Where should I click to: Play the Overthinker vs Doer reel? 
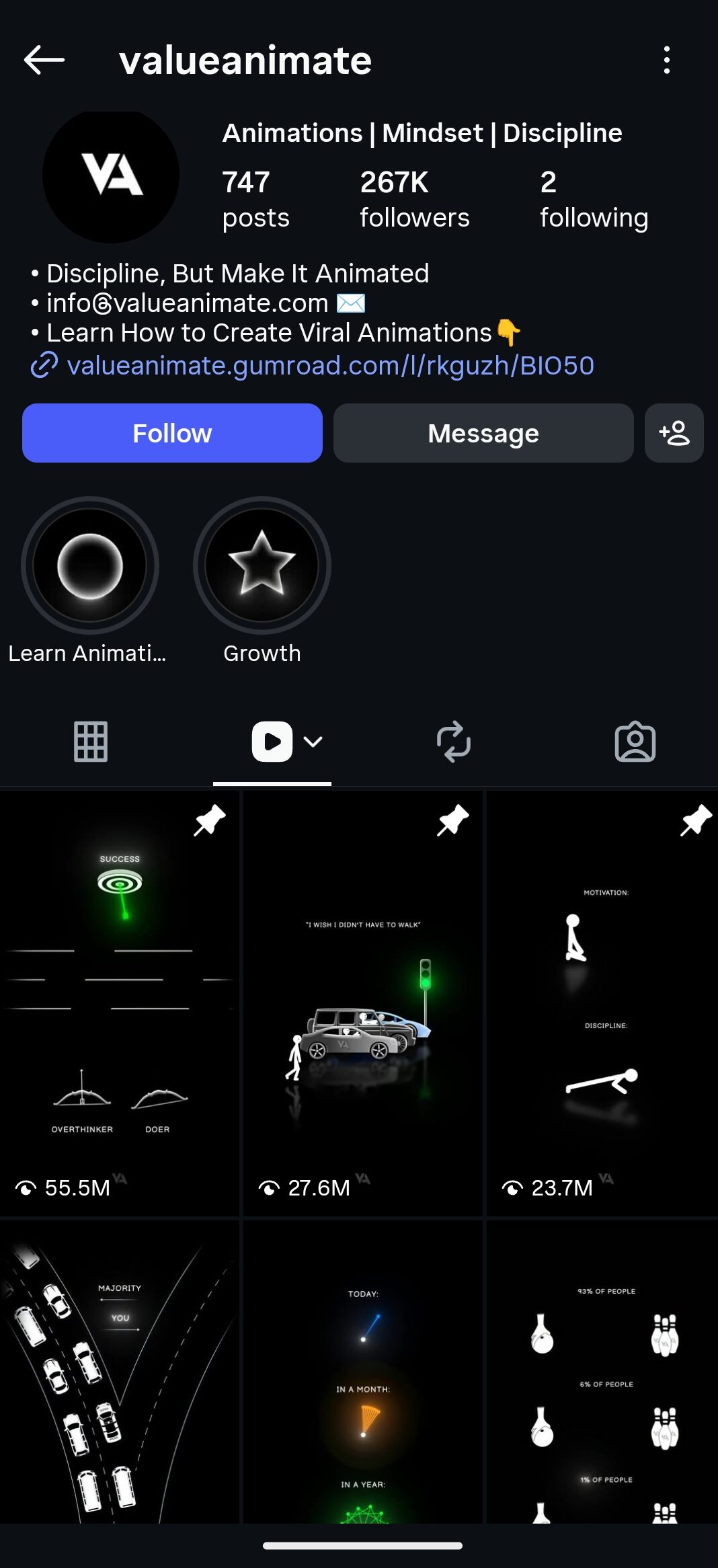point(120,1002)
